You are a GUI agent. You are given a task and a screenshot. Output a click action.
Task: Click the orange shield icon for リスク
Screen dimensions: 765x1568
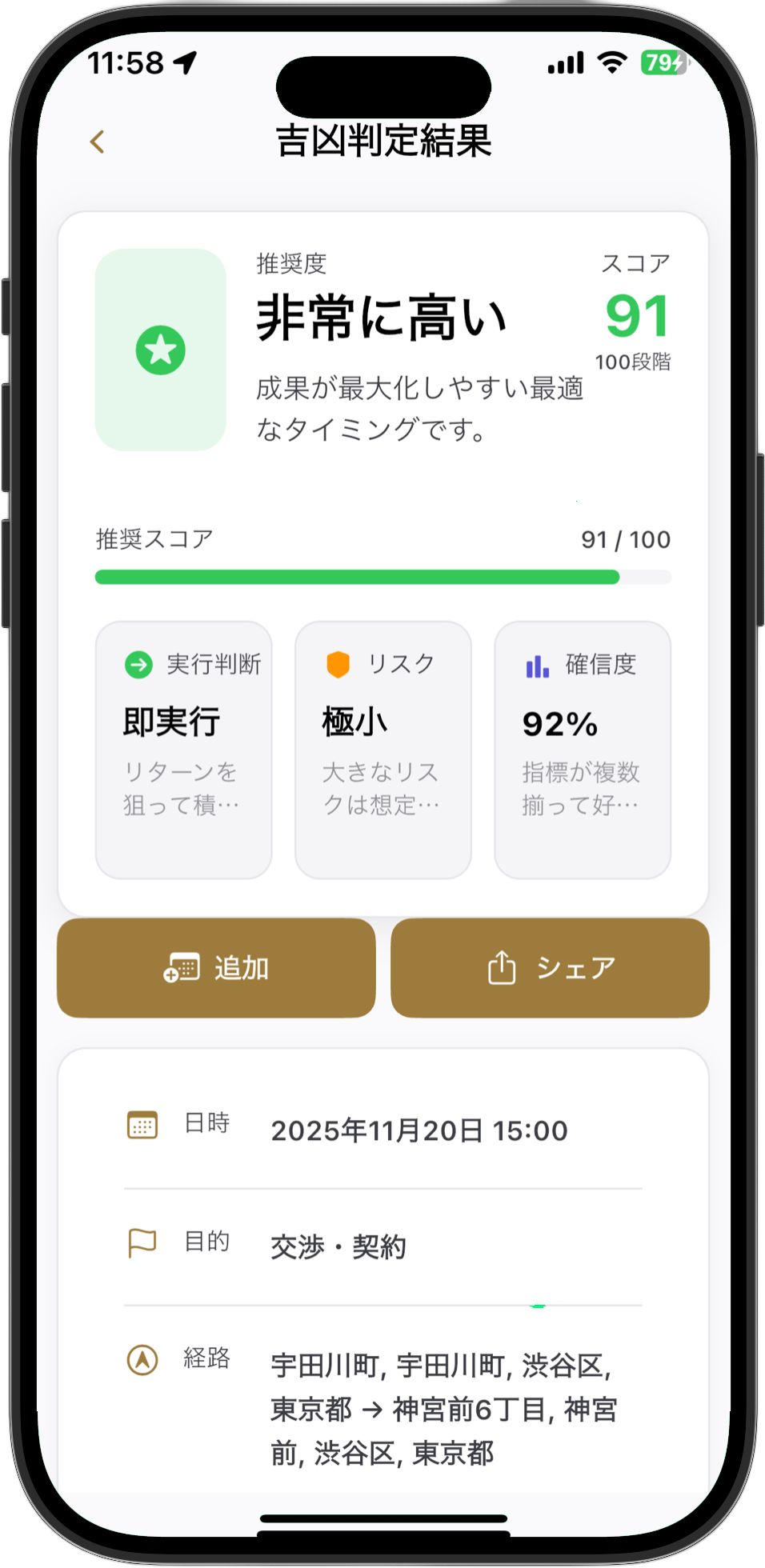pyautogui.click(x=338, y=663)
